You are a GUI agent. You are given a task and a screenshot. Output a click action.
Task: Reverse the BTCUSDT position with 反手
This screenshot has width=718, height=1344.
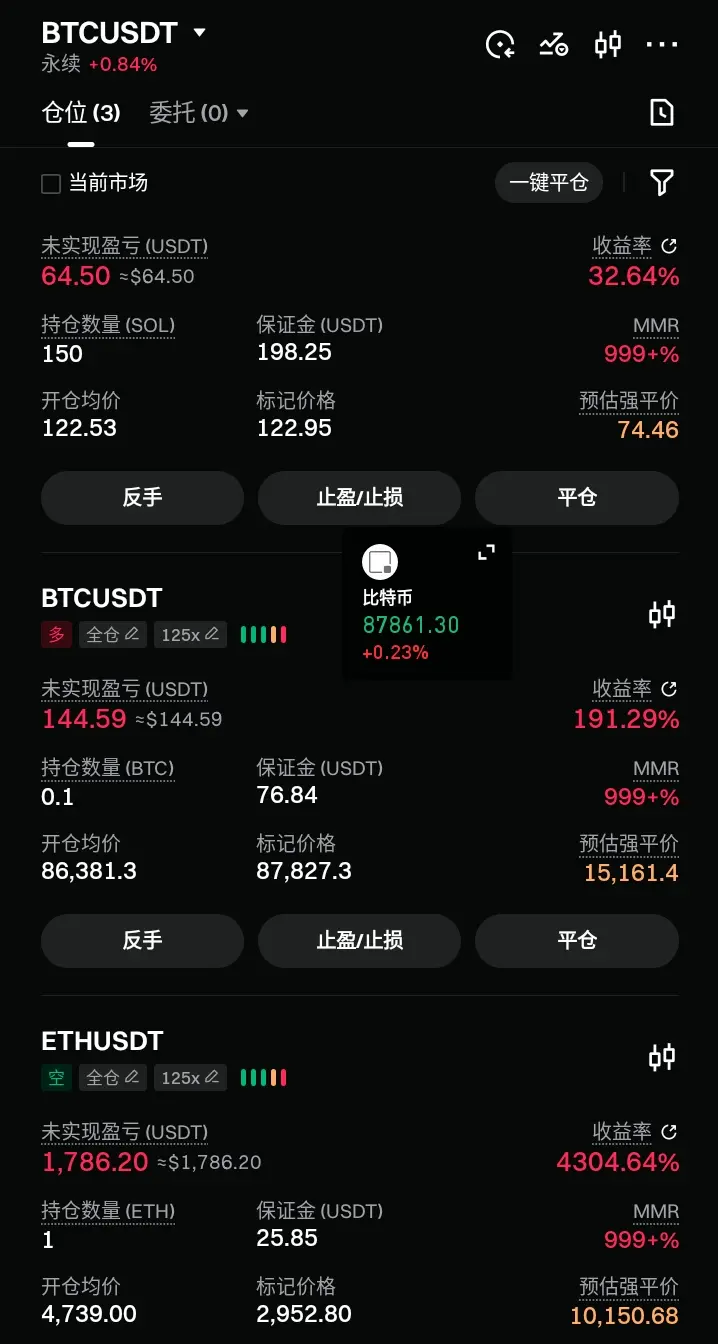coord(142,941)
